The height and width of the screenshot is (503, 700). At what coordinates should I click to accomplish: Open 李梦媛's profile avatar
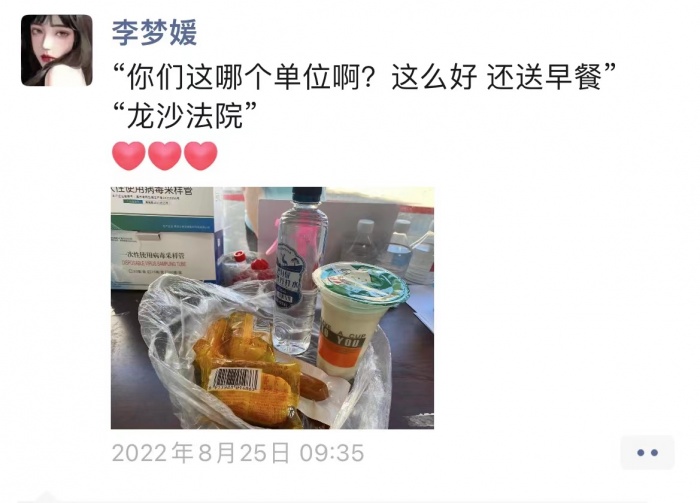coord(56,50)
